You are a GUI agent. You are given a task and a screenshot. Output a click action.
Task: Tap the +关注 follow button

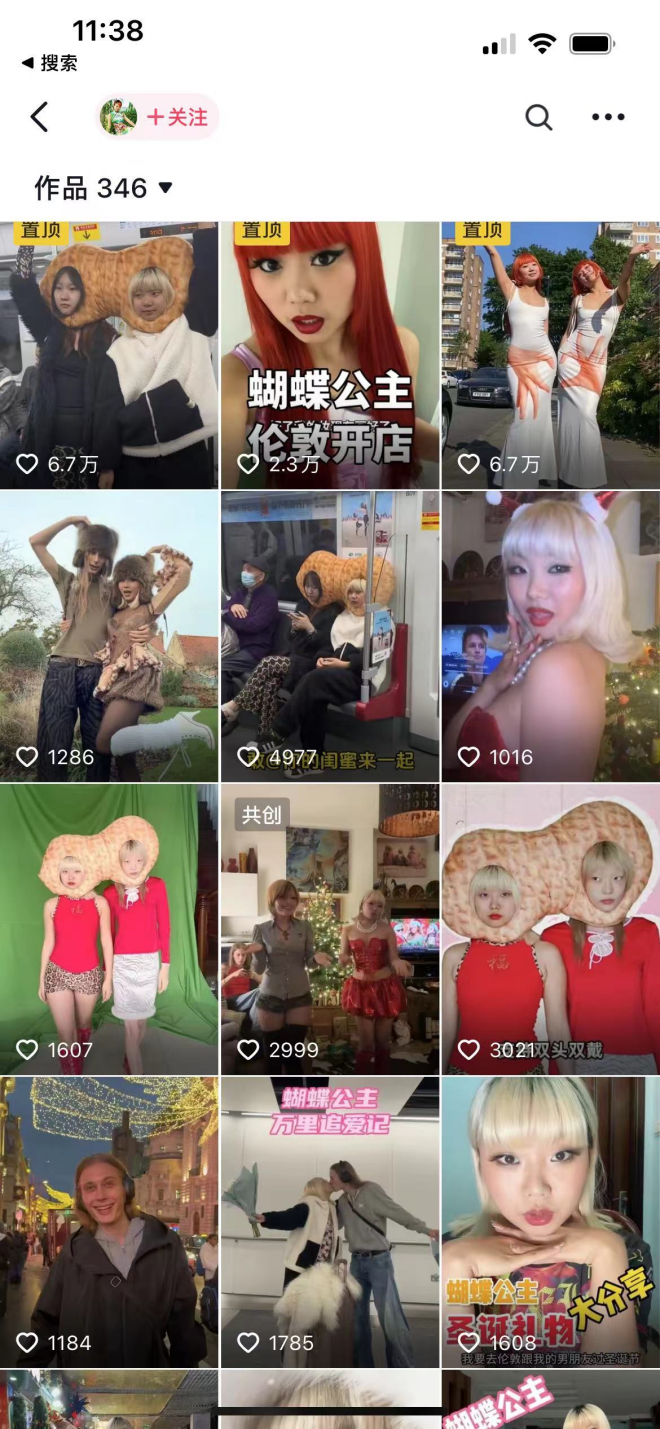(x=158, y=117)
